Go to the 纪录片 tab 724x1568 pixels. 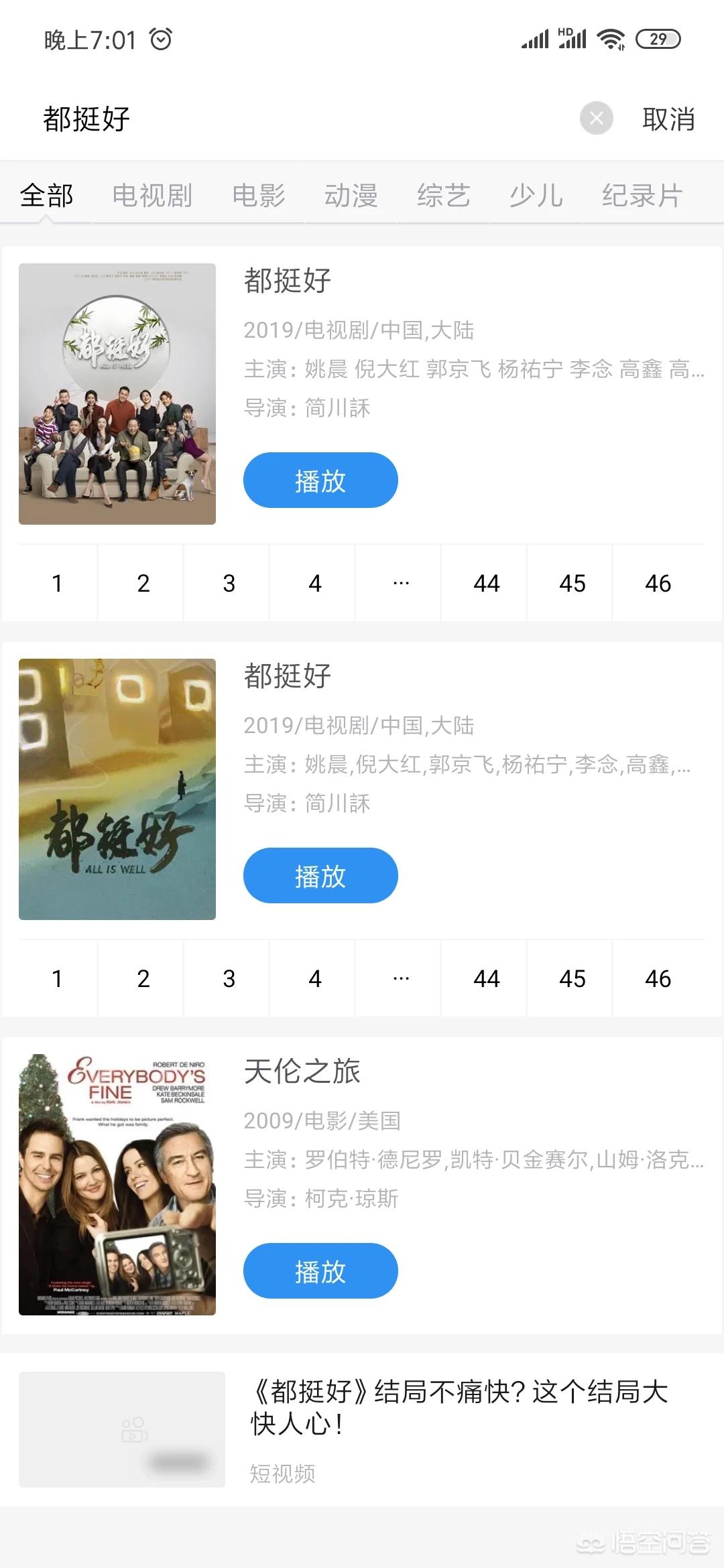642,196
